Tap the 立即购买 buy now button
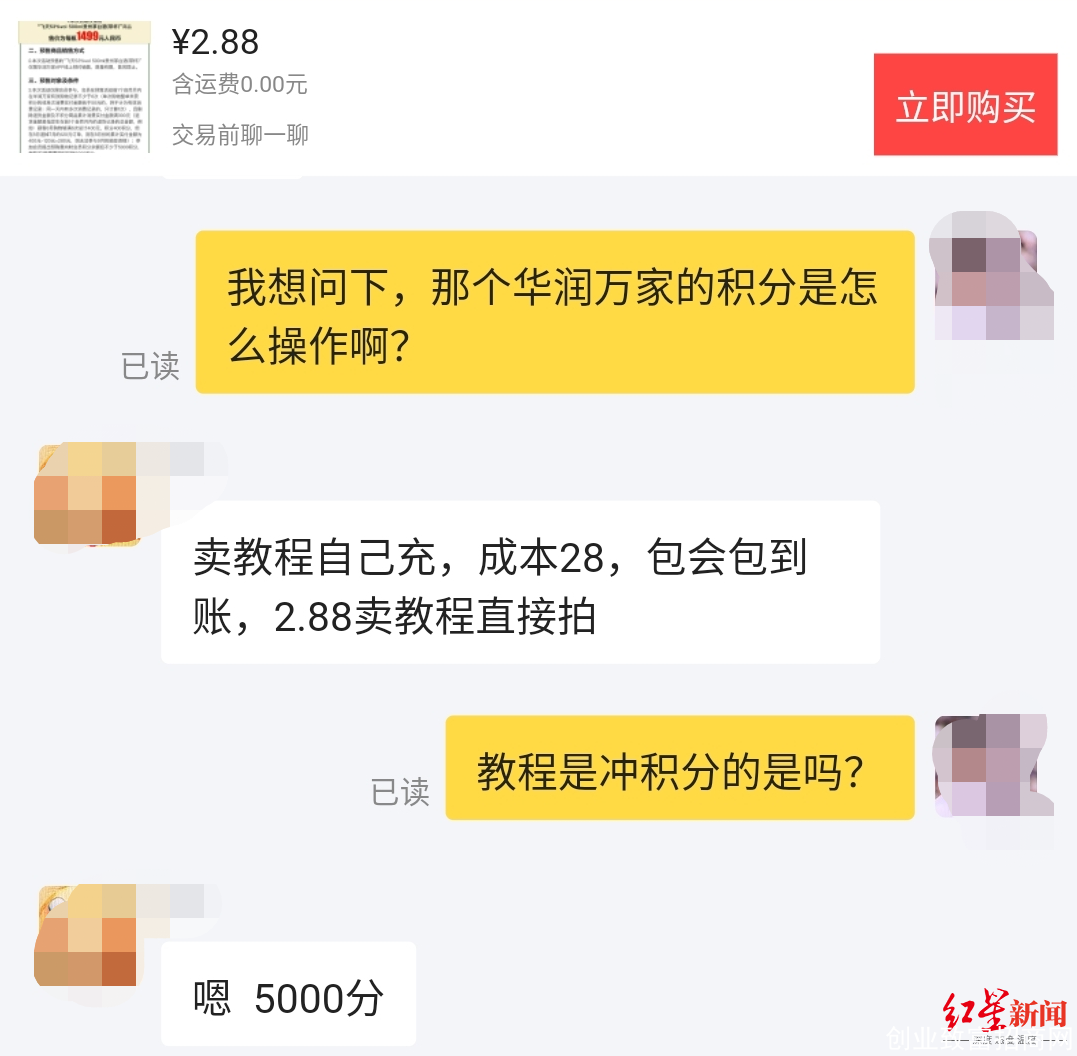This screenshot has height=1056, width=1077. (965, 105)
